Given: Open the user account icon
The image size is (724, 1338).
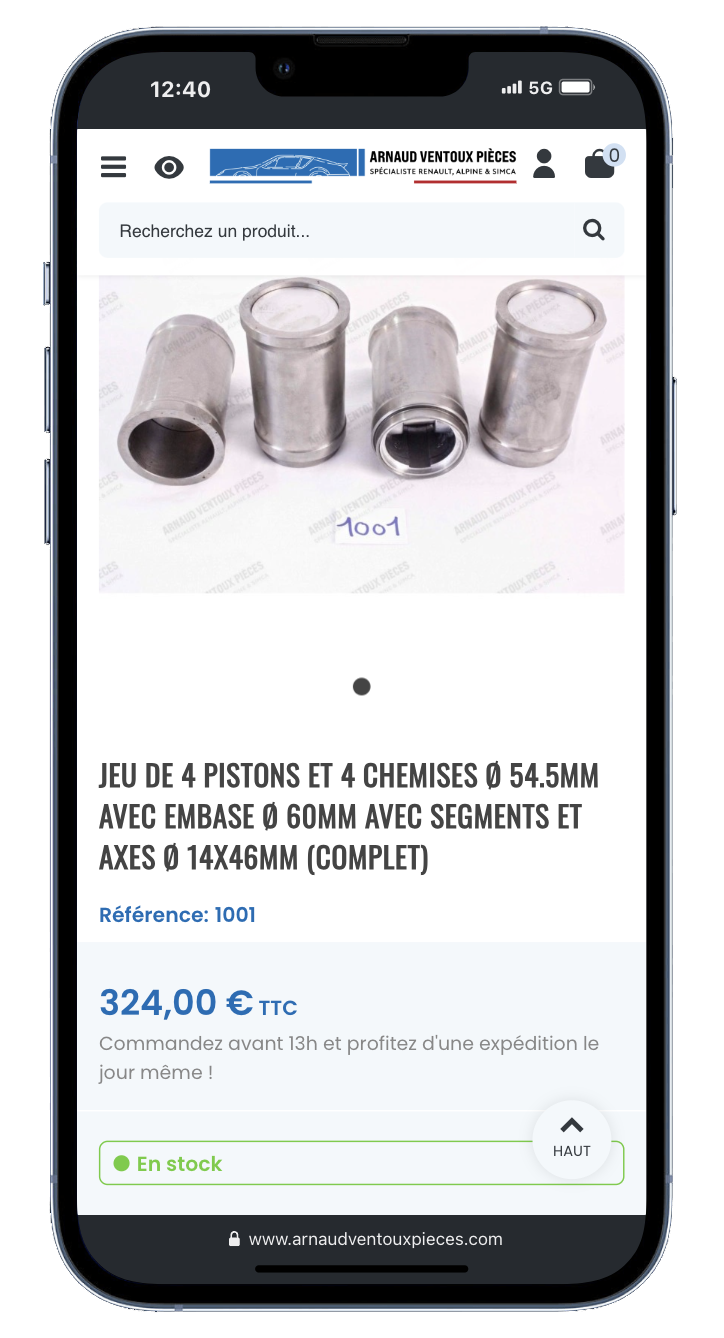Looking at the screenshot, I should [x=544, y=164].
